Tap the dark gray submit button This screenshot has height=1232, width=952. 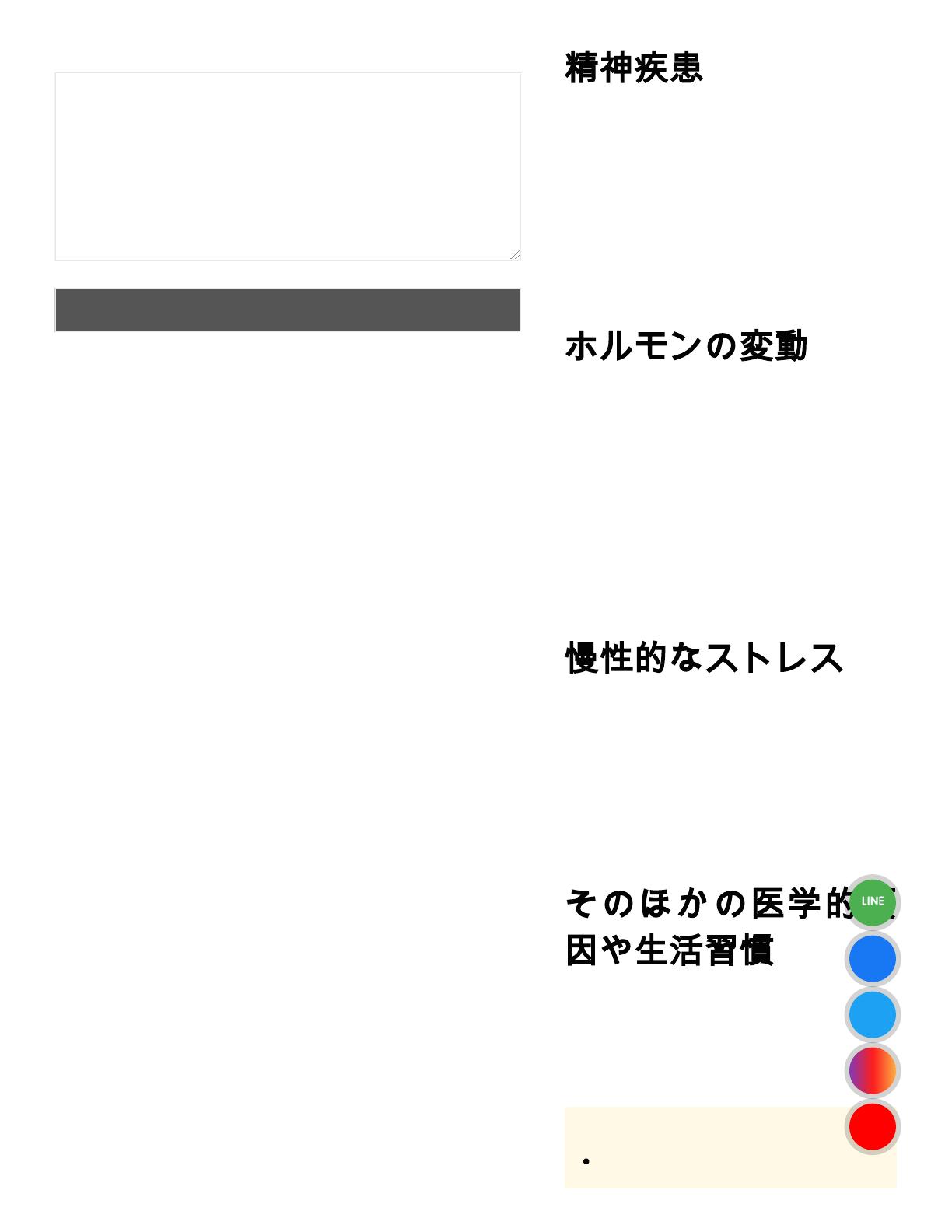tap(288, 310)
